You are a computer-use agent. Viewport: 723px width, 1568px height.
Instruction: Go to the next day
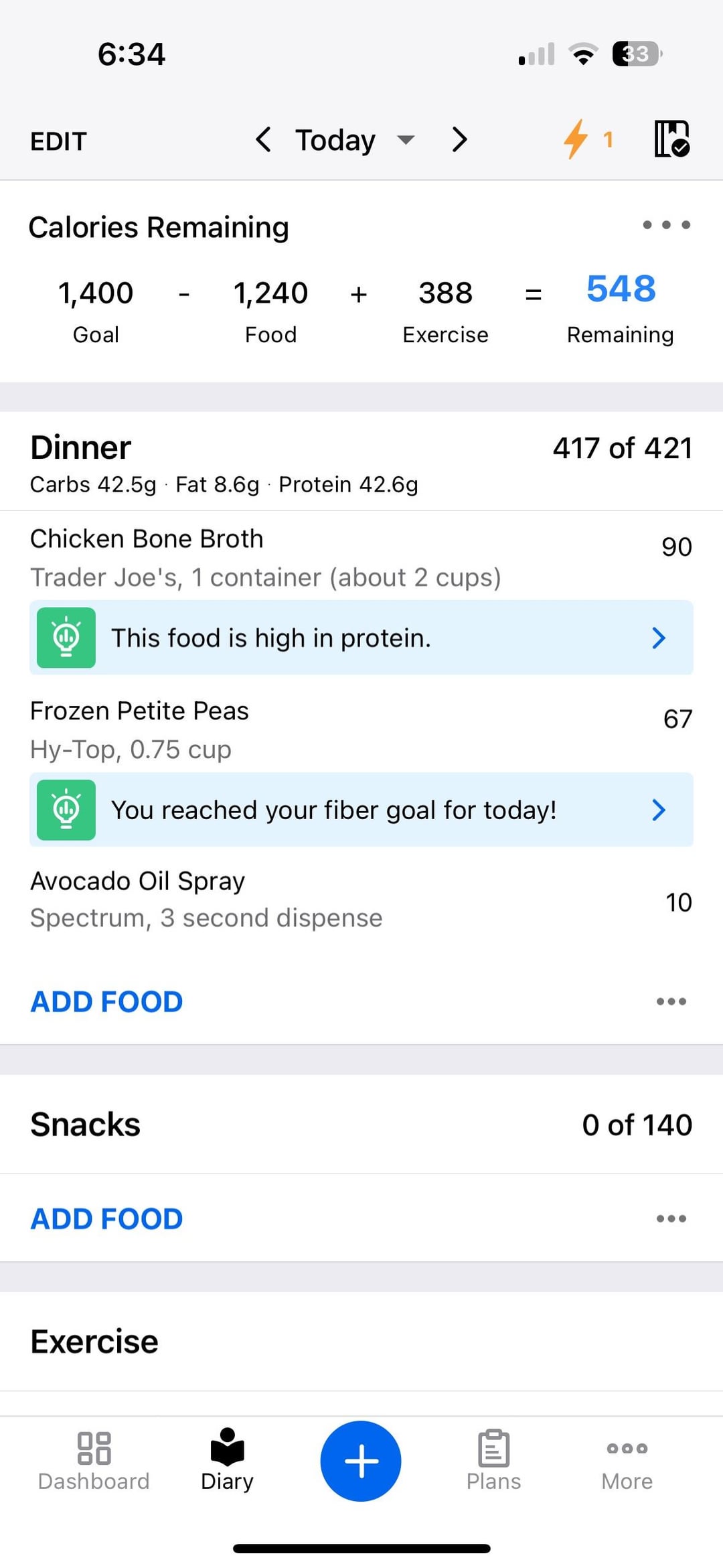pyautogui.click(x=459, y=139)
